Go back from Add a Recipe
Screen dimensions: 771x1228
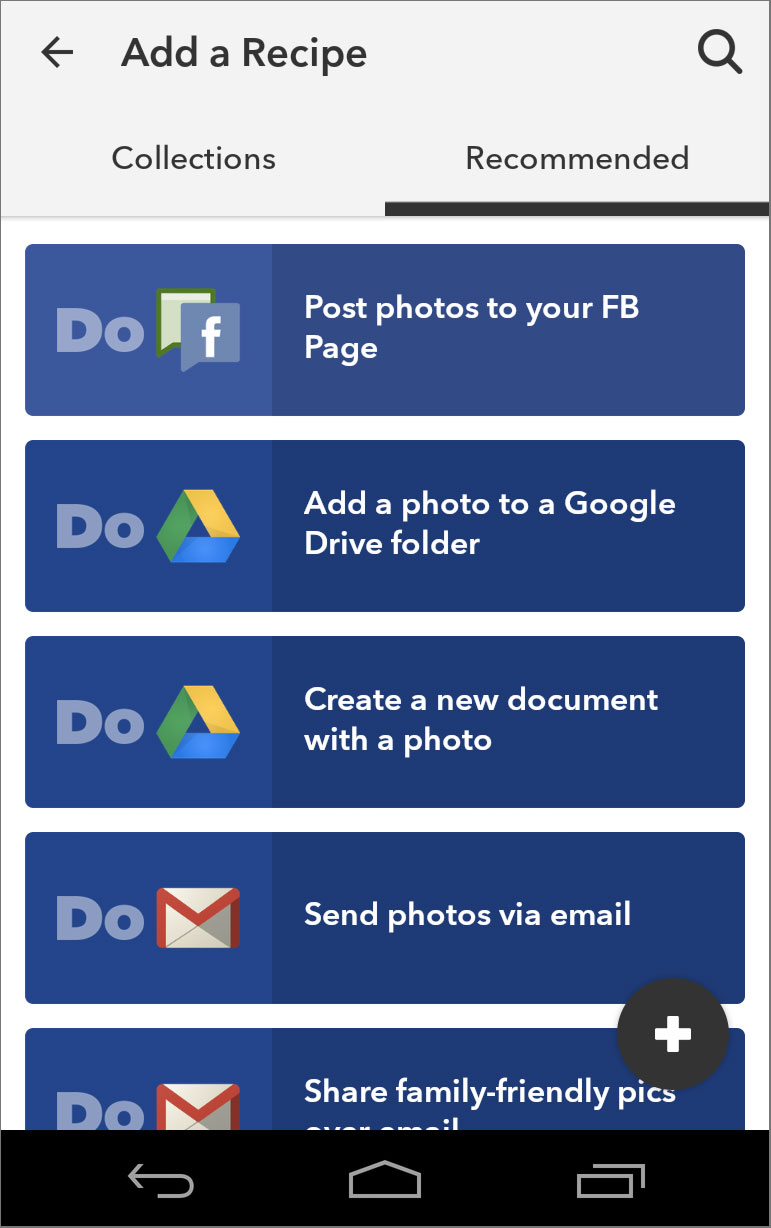tap(57, 52)
